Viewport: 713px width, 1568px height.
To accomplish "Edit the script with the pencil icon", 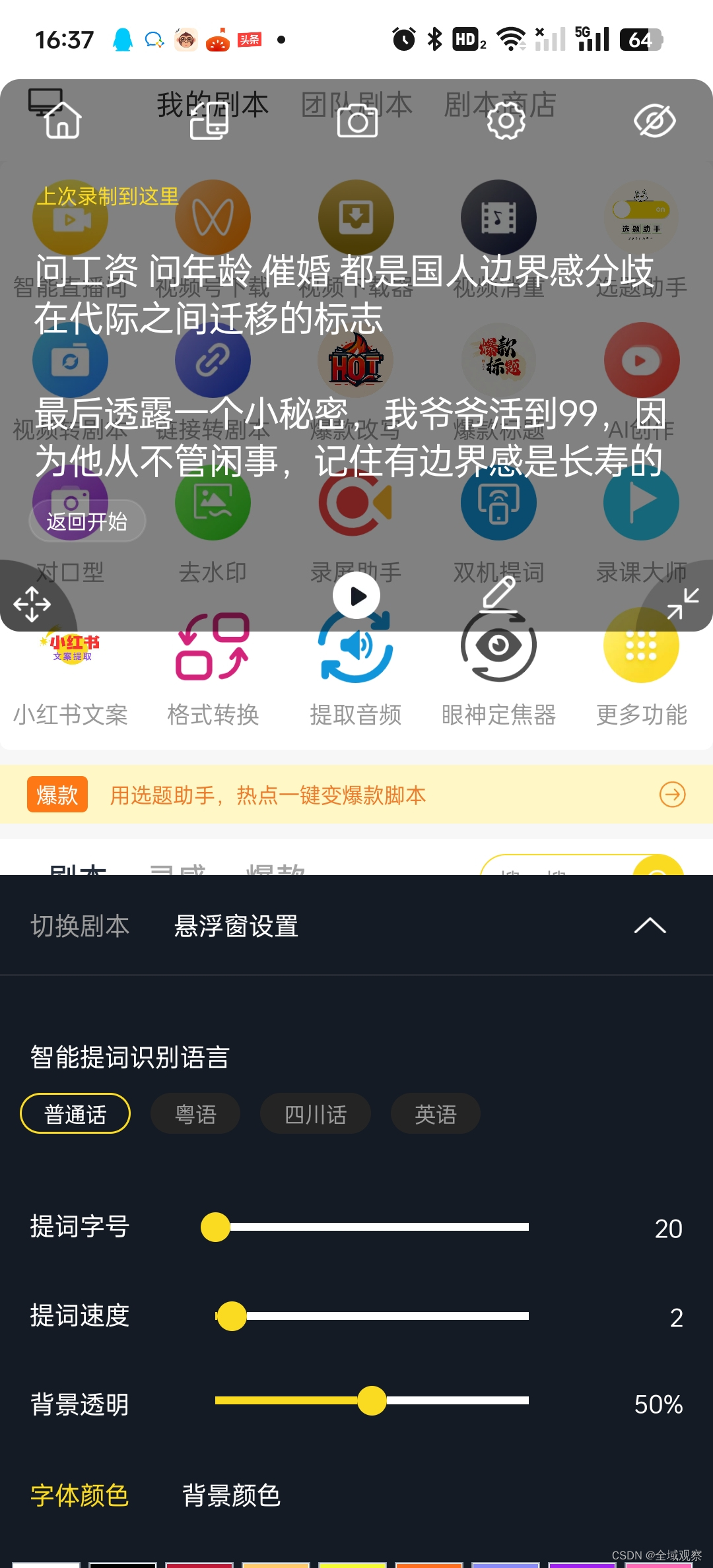I will [x=499, y=594].
